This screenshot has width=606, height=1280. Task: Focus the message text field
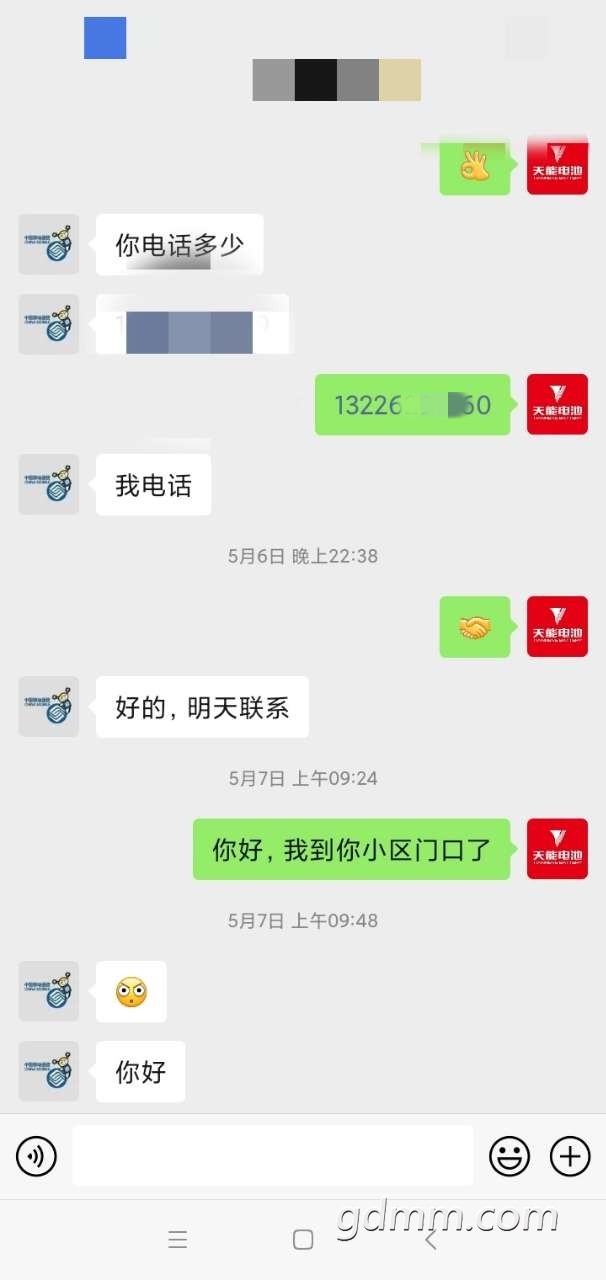pos(272,1156)
